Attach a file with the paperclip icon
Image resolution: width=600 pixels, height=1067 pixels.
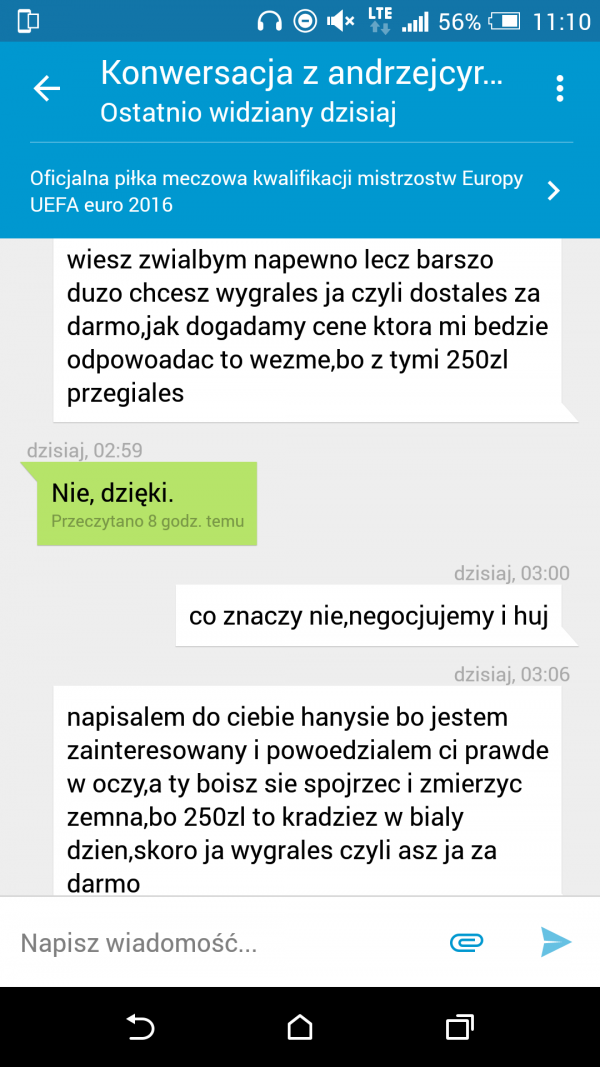pyautogui.click(x=466, y=942)
